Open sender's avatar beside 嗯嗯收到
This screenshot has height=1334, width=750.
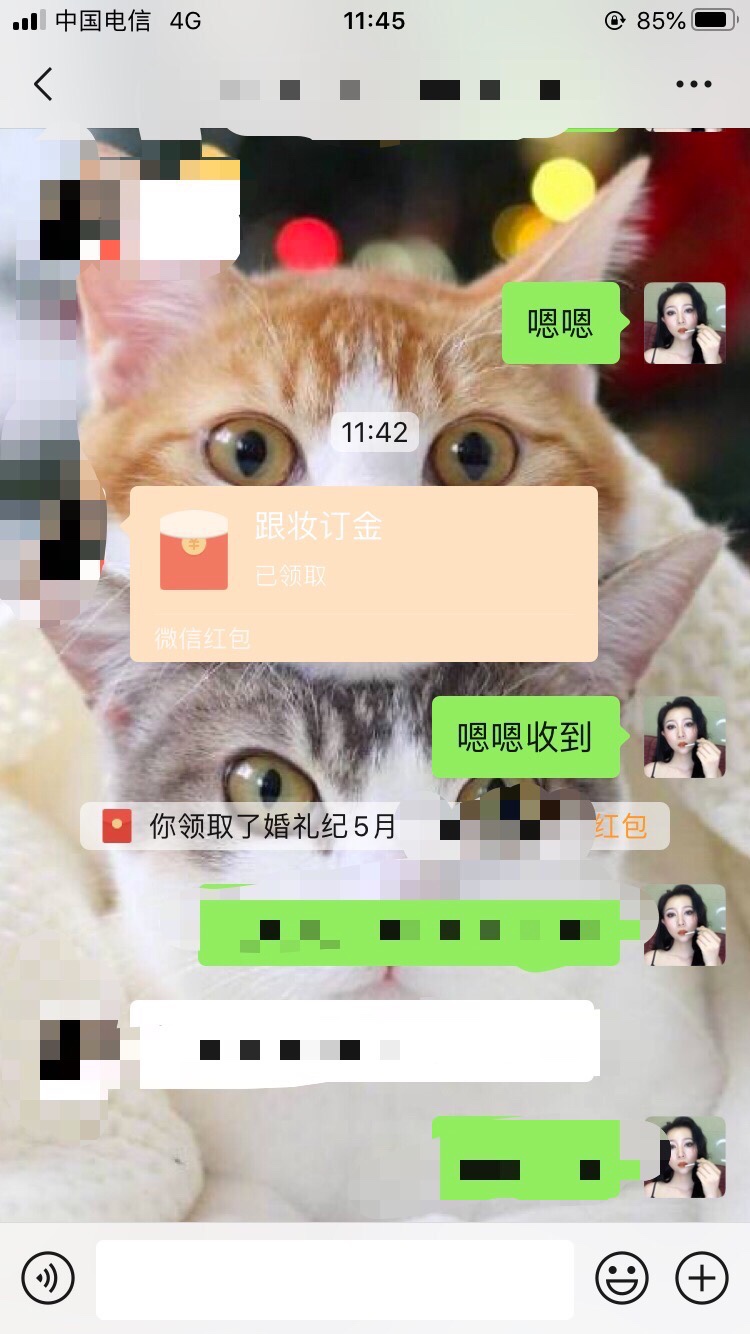pyautogui.click(x=684, y=737)
